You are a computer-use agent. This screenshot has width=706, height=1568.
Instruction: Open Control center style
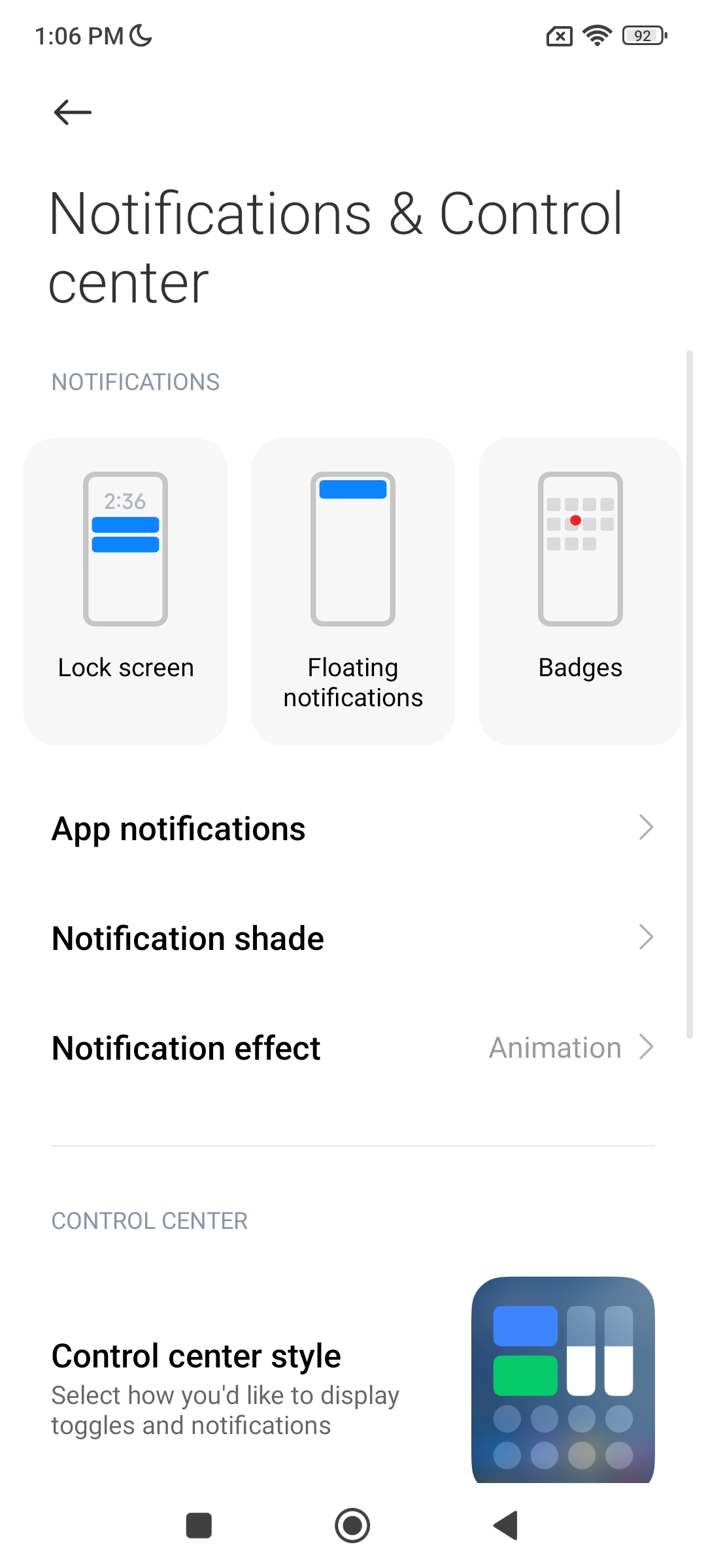click(x=353, y=1380)
